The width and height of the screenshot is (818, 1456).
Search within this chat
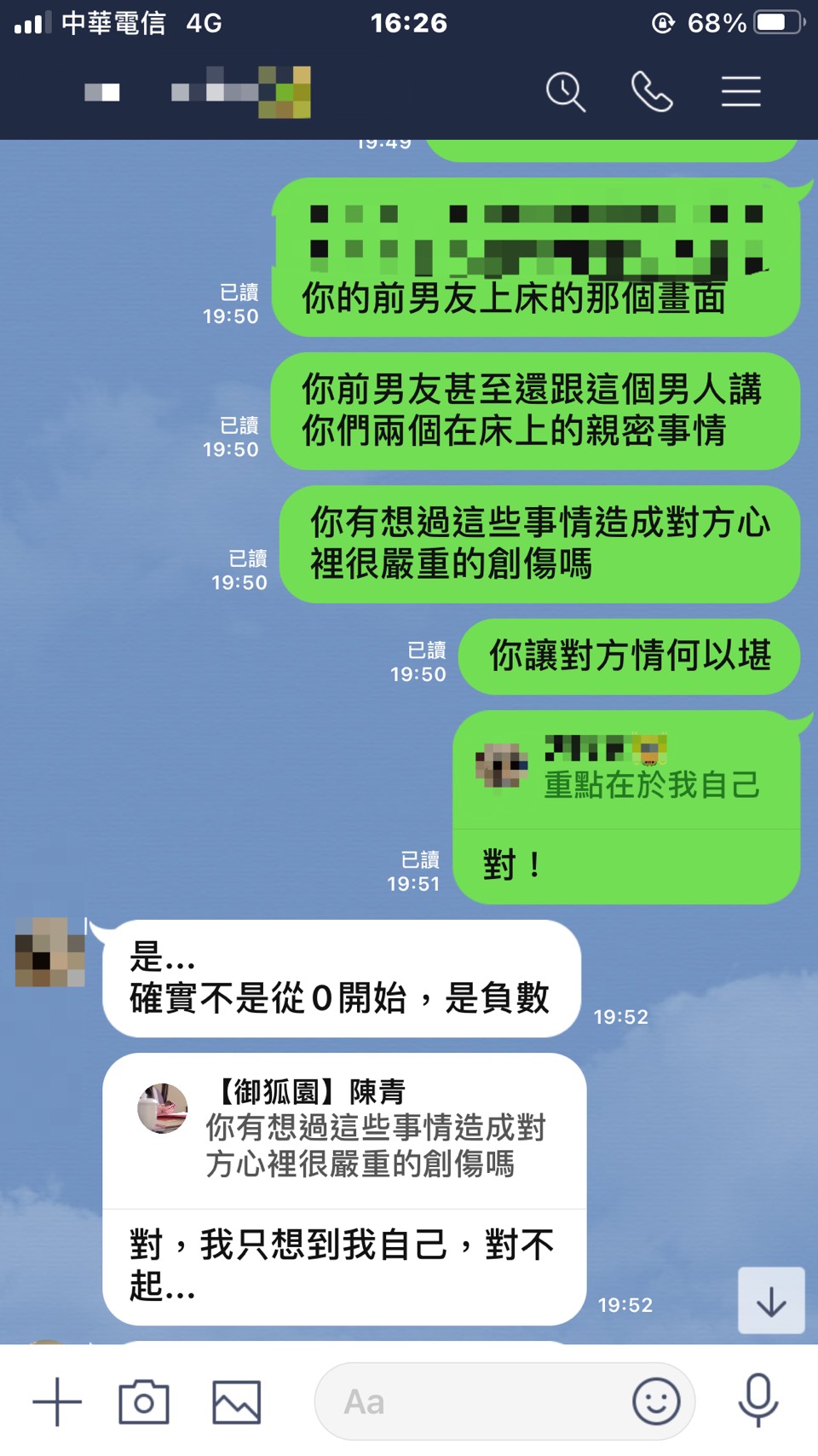pyautogui.click(x=566, y=91)
